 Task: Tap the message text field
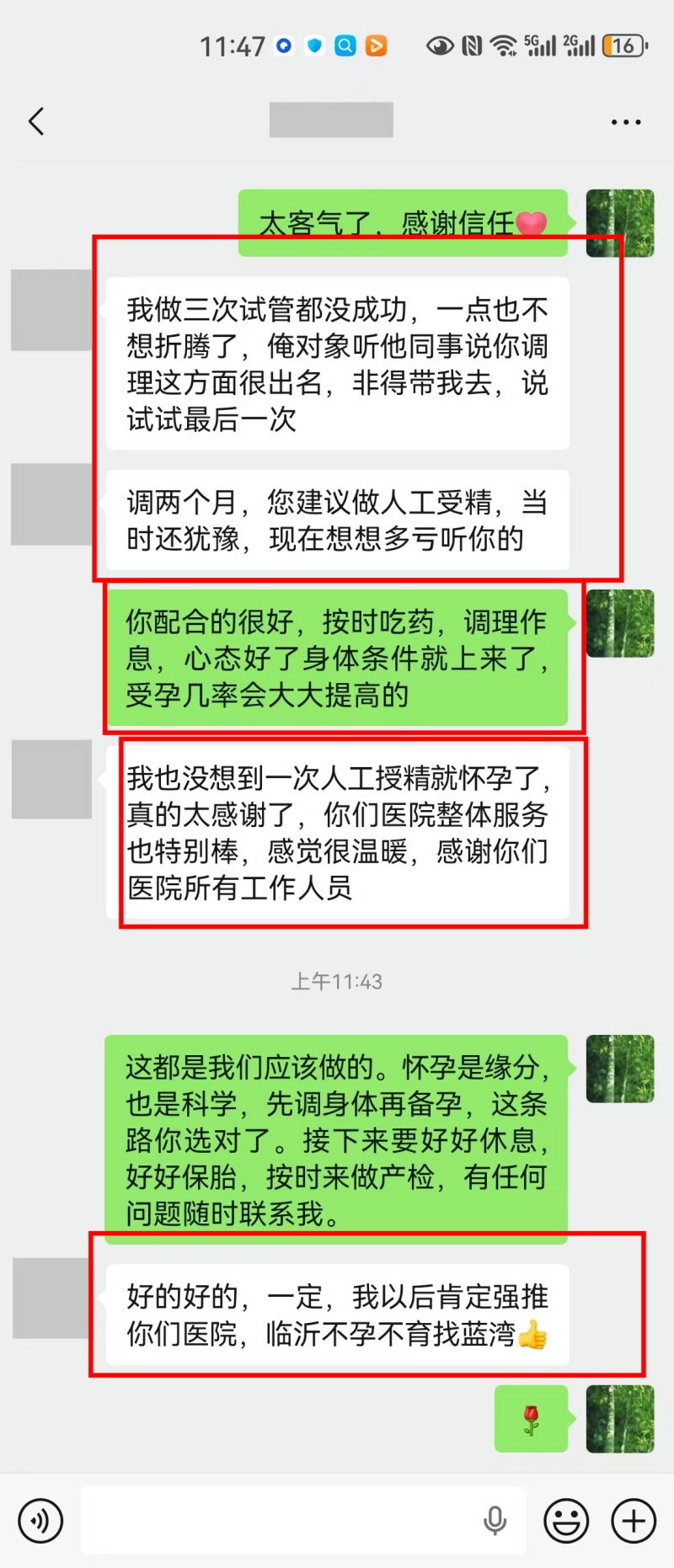278,1521
